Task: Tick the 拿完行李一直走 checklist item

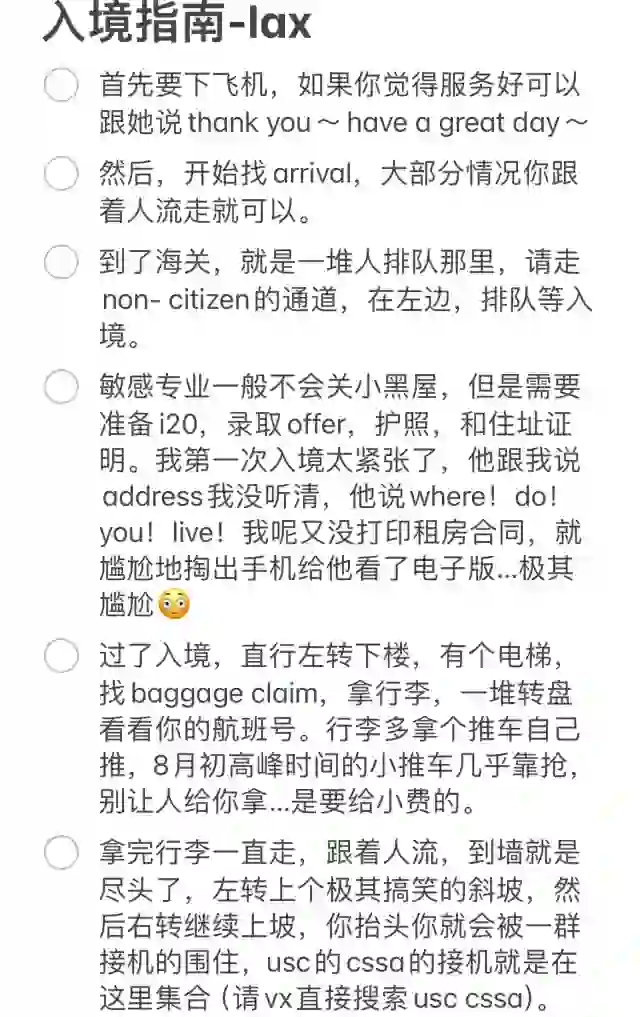Action: (61, 853)
